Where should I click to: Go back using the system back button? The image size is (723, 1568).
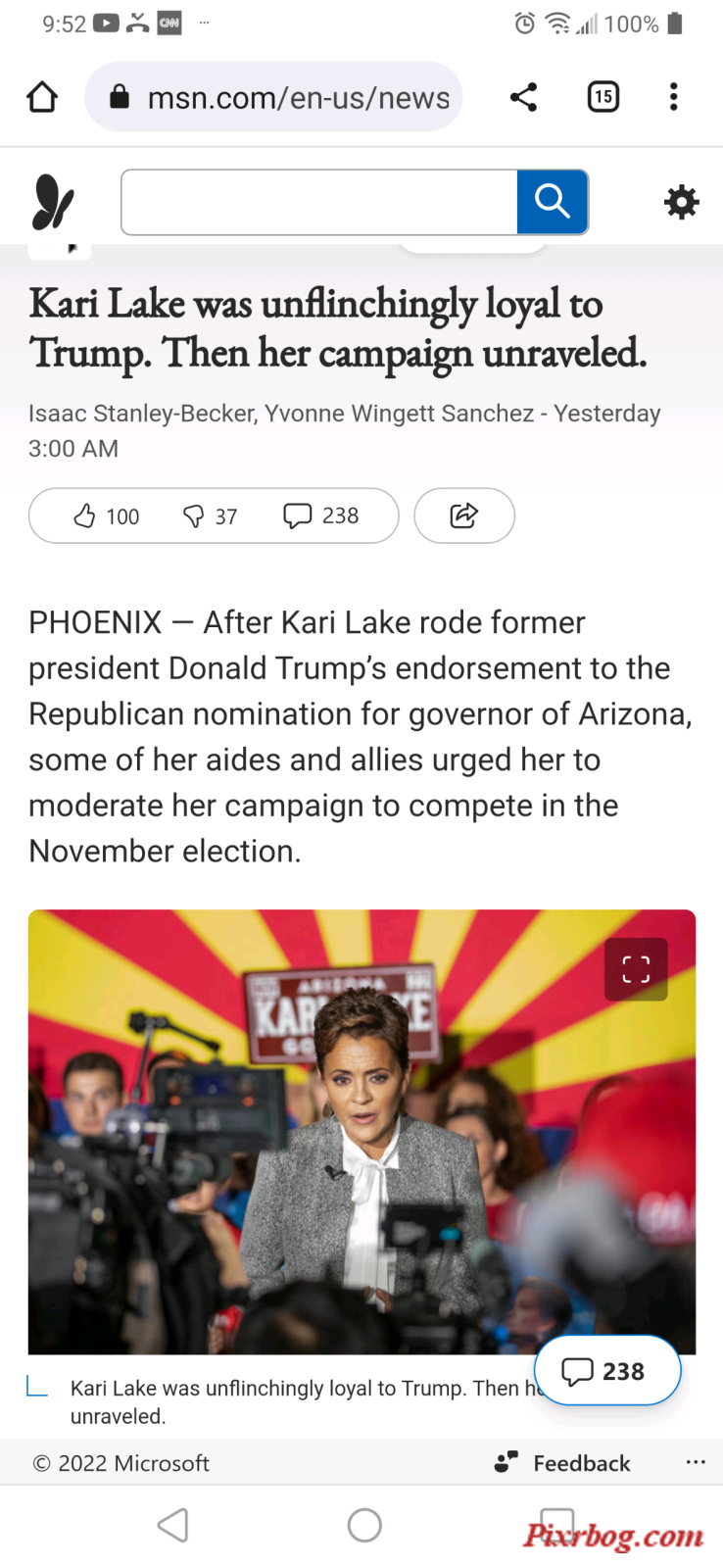[172, 1525]
